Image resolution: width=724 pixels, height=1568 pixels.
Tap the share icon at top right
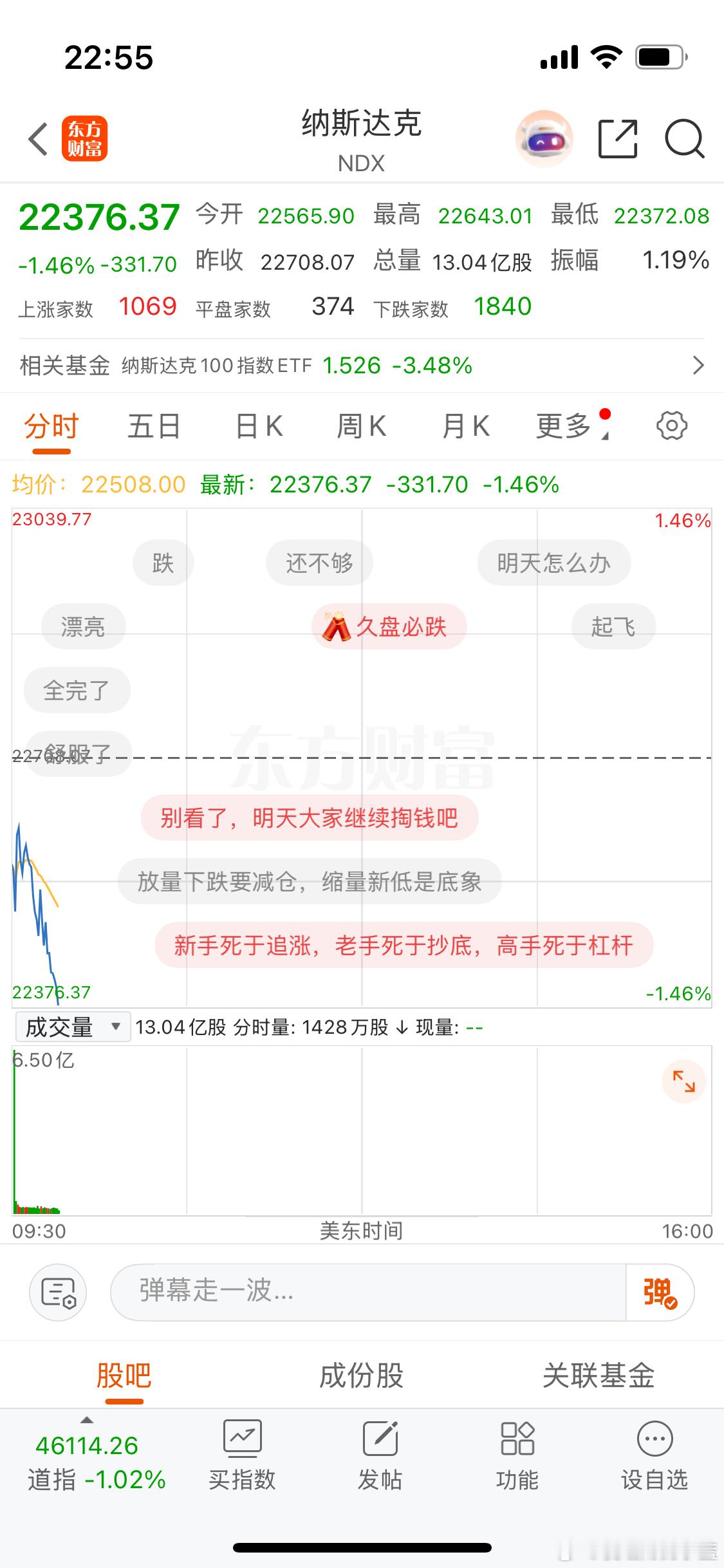click(x=618, y=138)
